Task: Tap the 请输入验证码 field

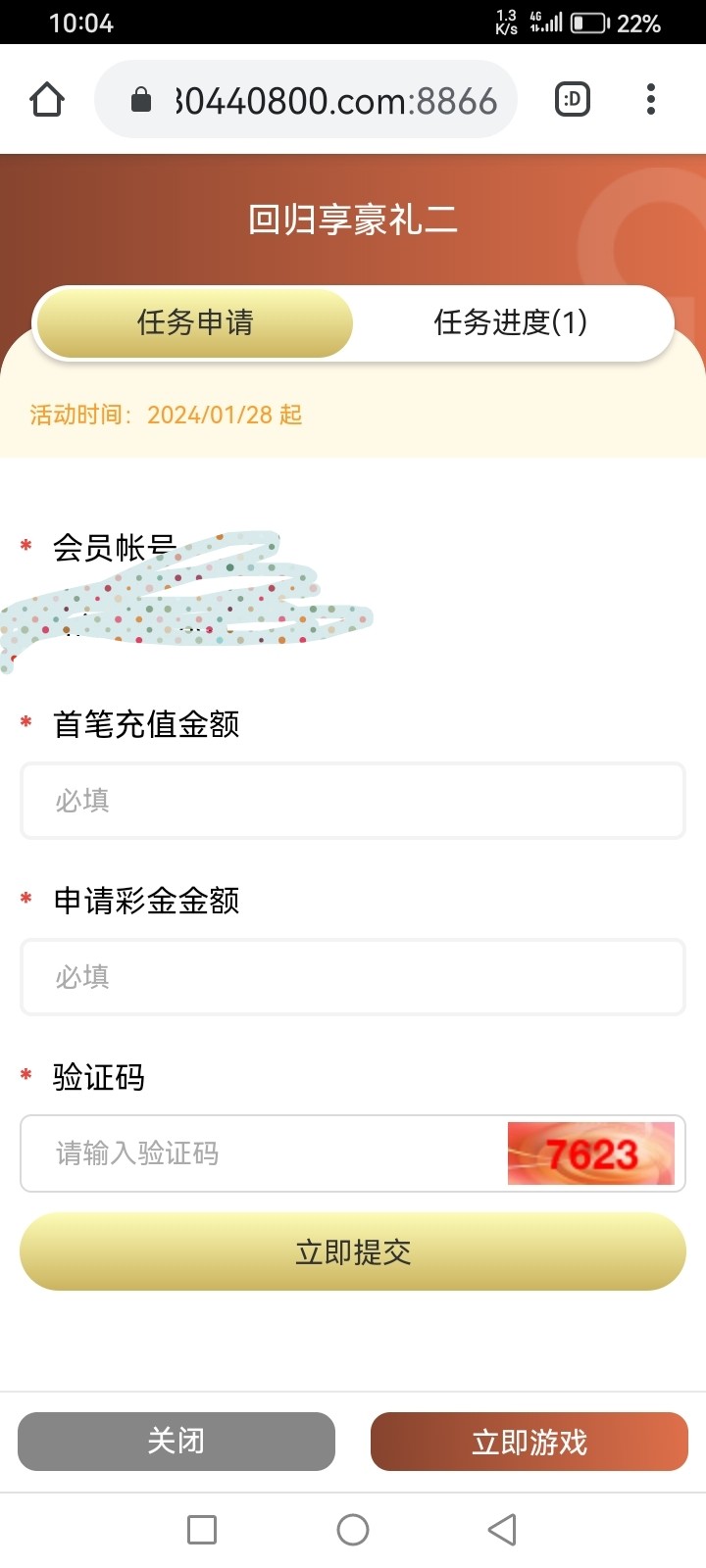Action: coord(263,1153)
